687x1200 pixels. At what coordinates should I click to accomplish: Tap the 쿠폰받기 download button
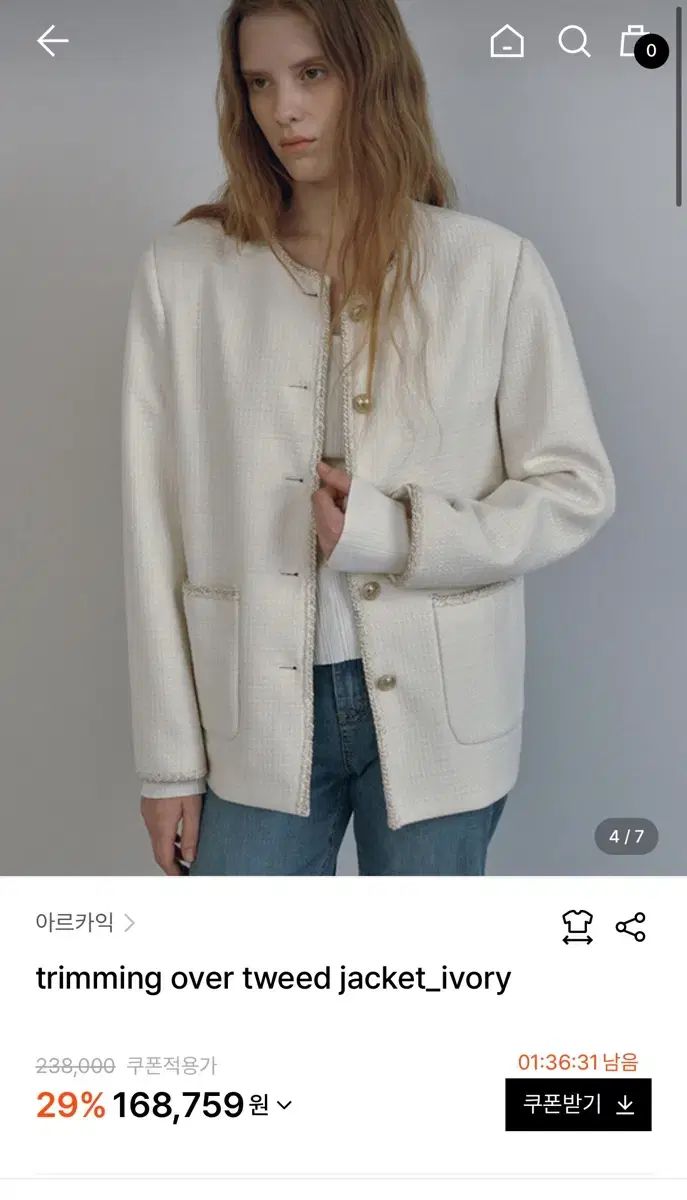coord(578,1104)
